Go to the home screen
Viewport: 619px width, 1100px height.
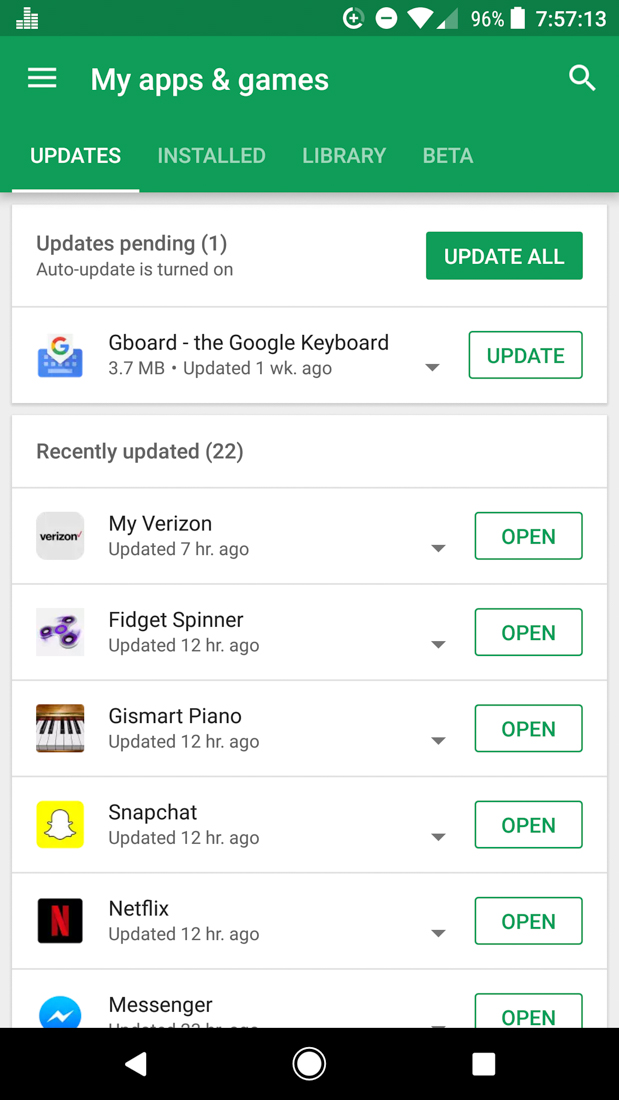[x=309, y=1064]
